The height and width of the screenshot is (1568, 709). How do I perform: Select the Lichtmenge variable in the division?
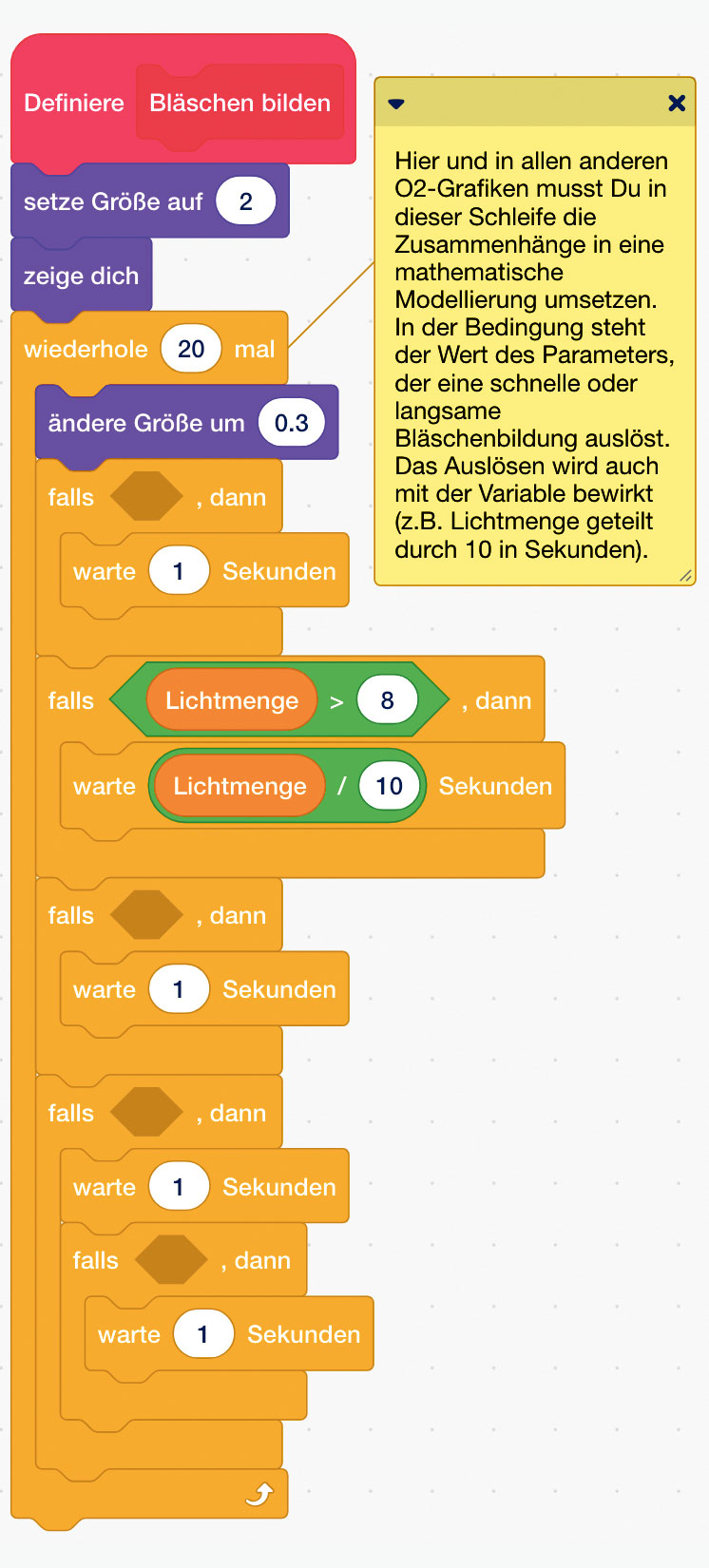click(x=240, y=786)
